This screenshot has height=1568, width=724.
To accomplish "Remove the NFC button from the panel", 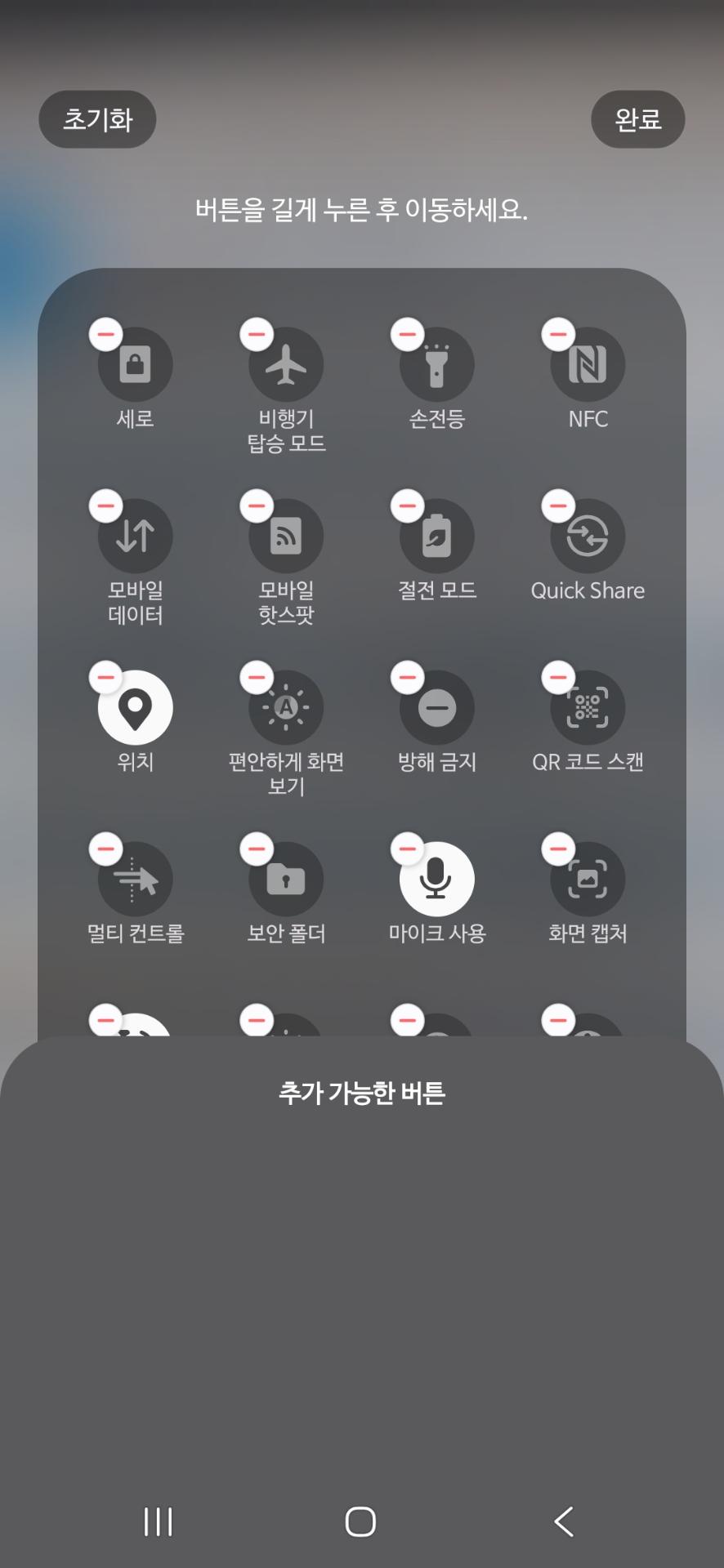I will pos(558,335).
